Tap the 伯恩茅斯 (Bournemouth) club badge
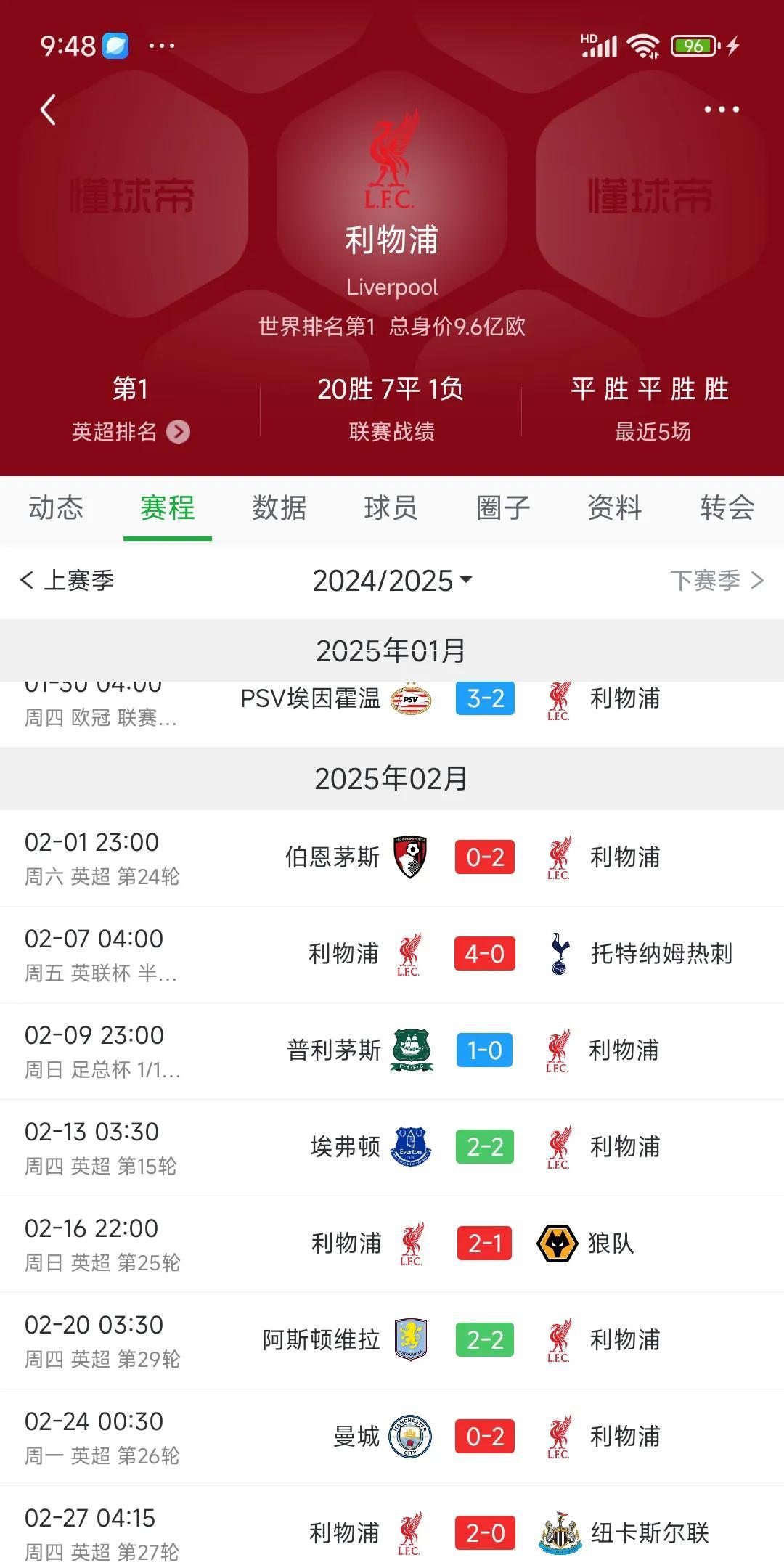 pyautogui.click(x=409, y=857)
